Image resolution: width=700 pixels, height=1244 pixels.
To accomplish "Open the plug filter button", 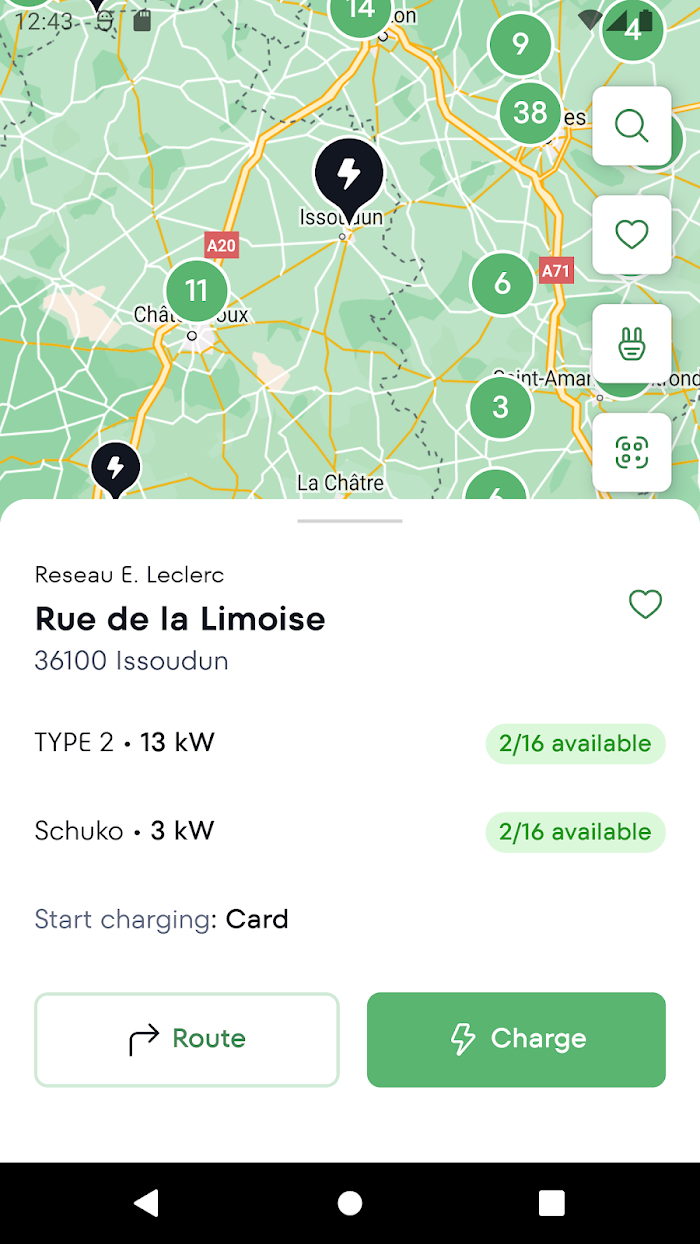I will (632, 344).
